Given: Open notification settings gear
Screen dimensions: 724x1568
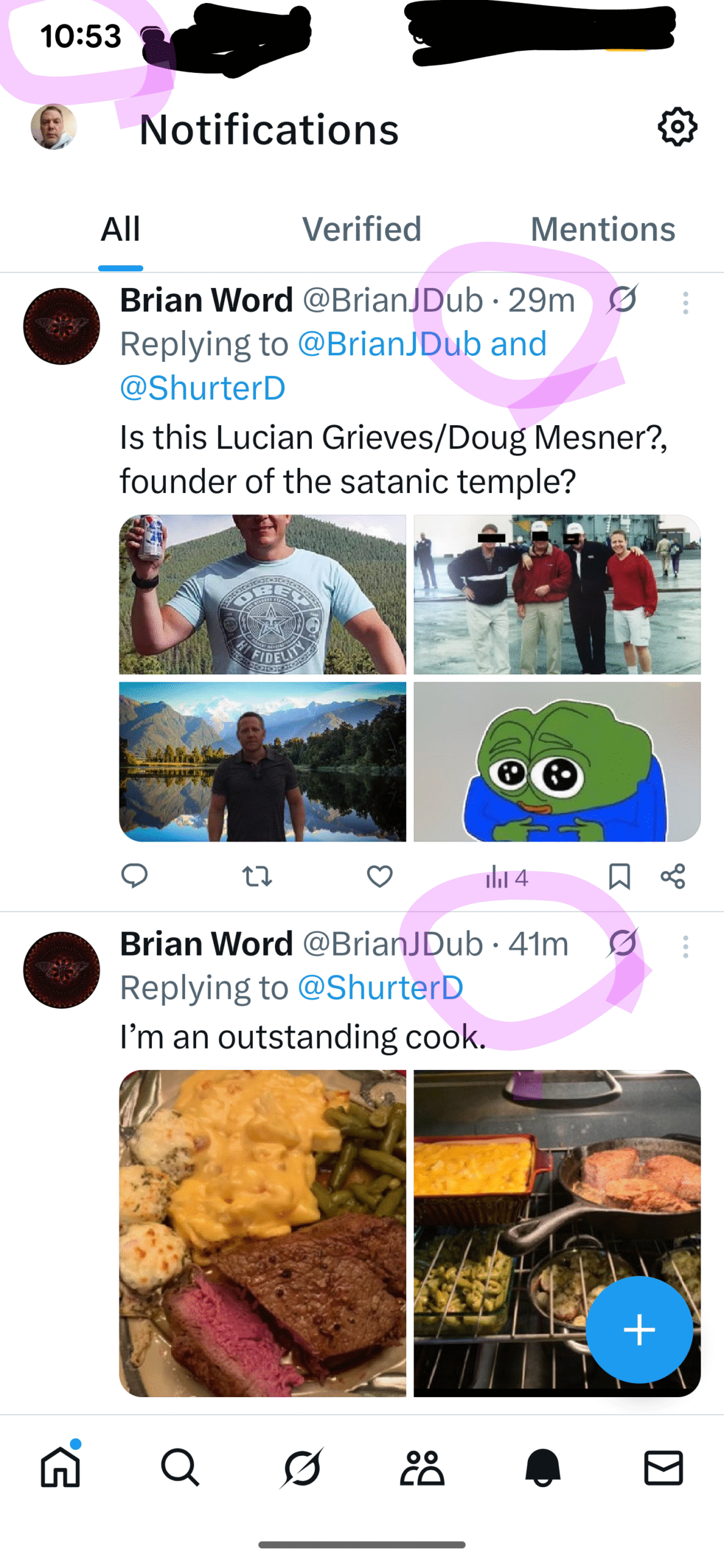Looking at the screenshot, I should [x=677, y=127].
